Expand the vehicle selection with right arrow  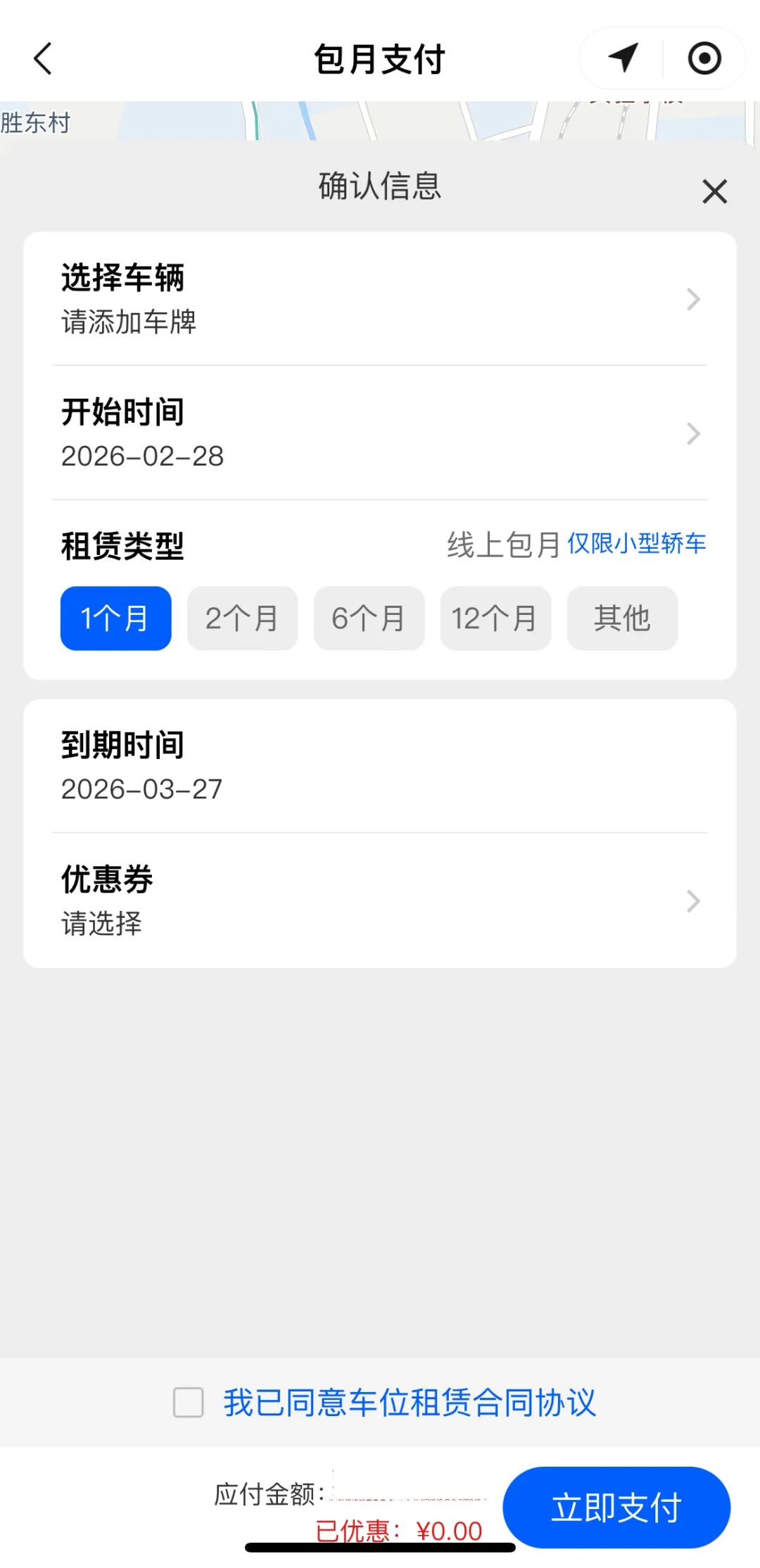692,299
